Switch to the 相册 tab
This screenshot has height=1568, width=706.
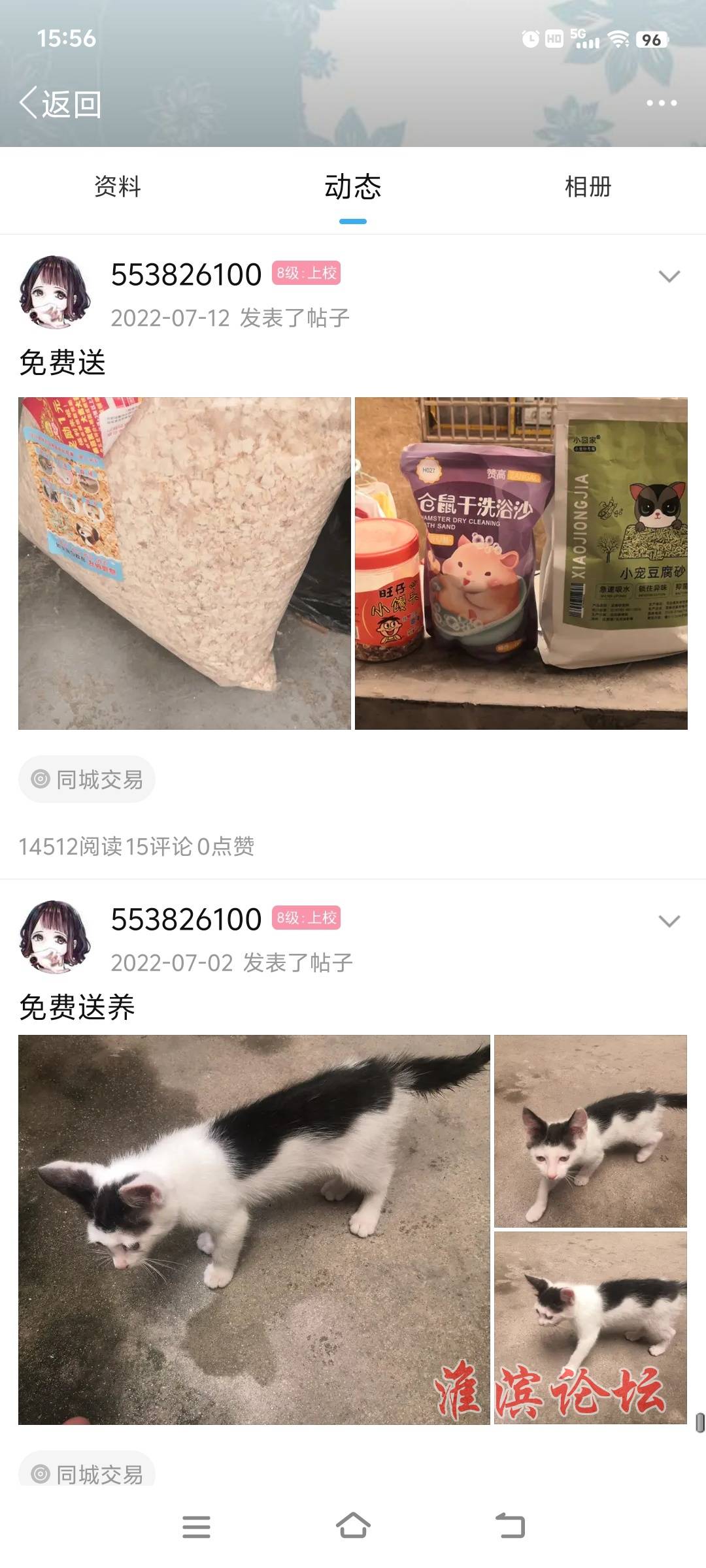pyautogui.click(x=588, y=188)
